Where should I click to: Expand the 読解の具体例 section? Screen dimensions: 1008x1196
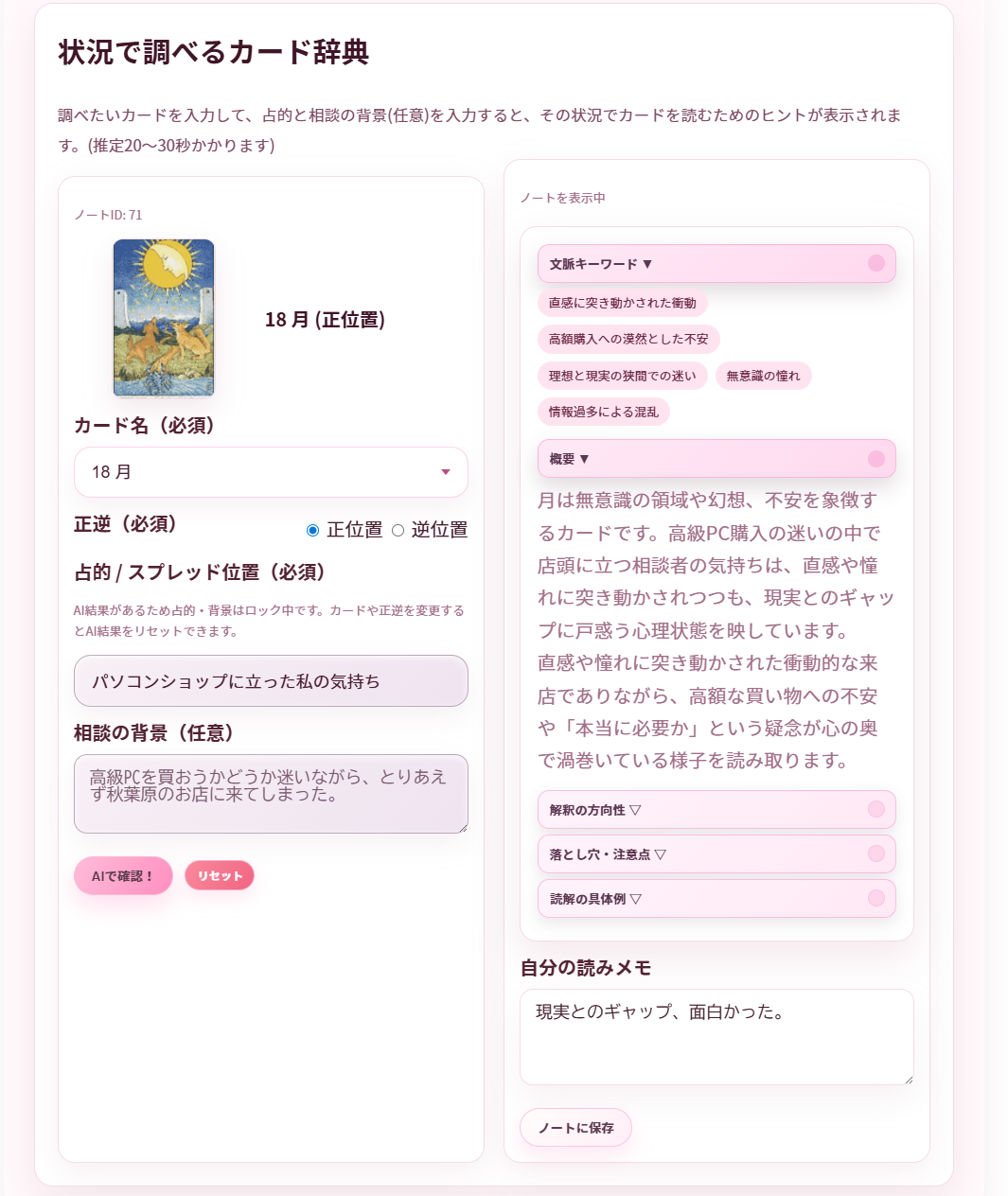[x=716, y=899]
